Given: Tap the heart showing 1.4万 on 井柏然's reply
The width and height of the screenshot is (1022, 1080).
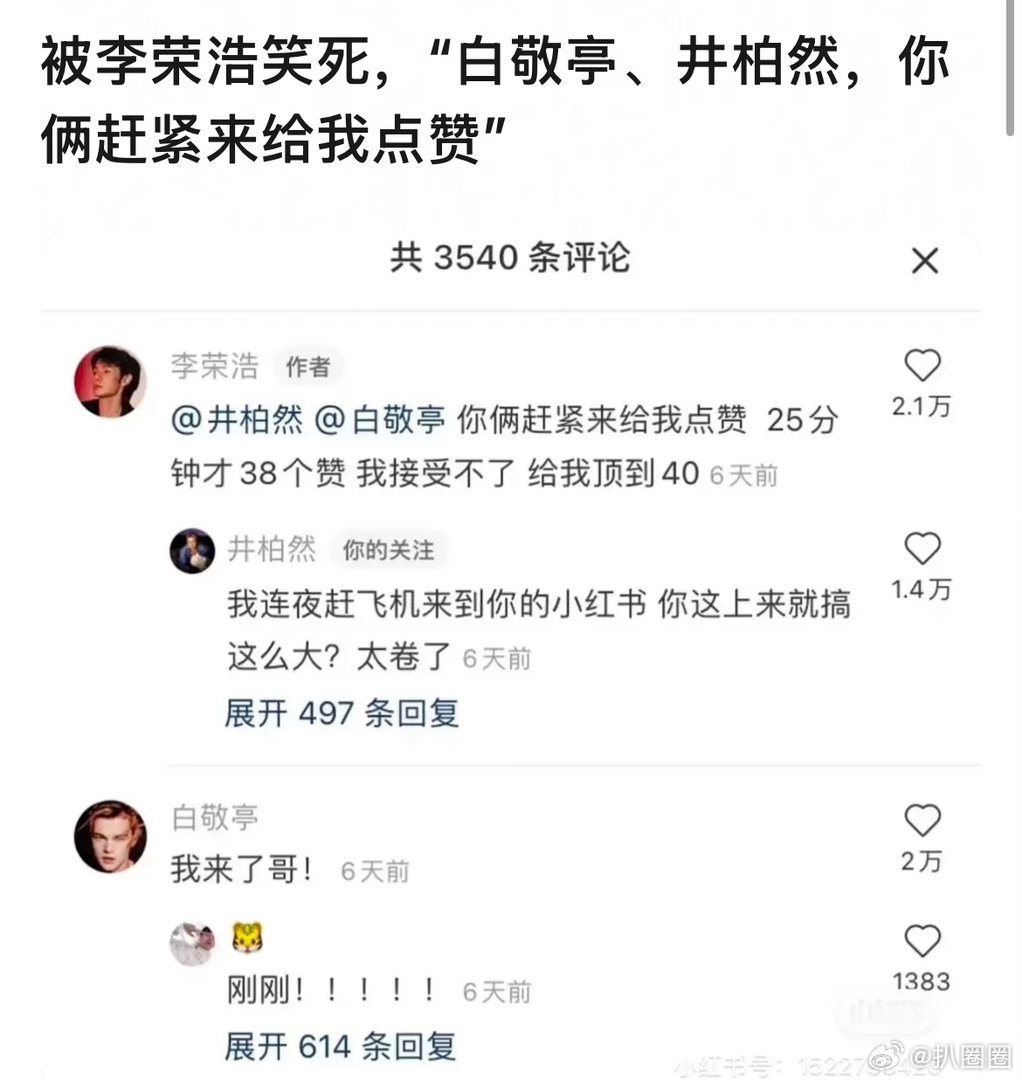Looking at the screenshot, I should (923, 548).
